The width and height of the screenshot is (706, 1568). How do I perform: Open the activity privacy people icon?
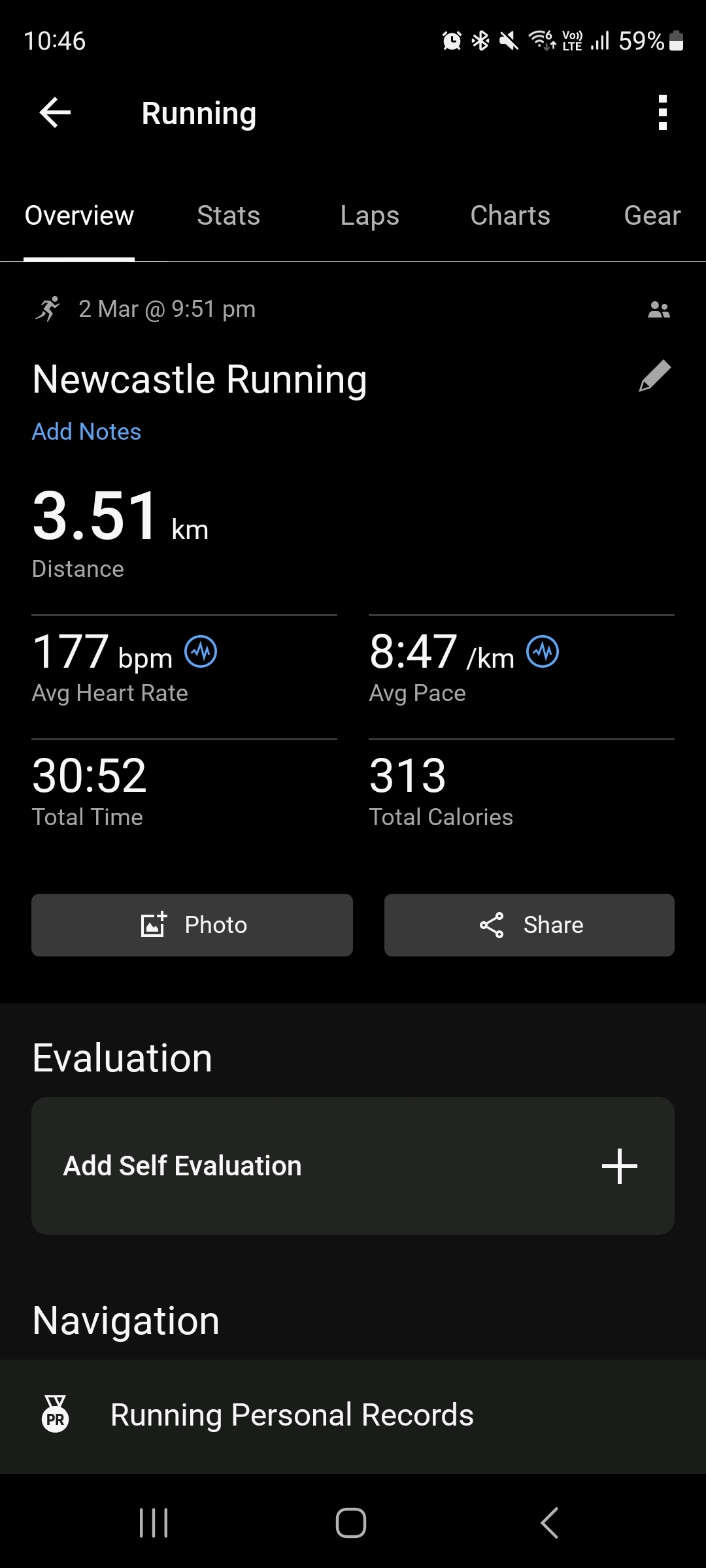pos(658,310)
